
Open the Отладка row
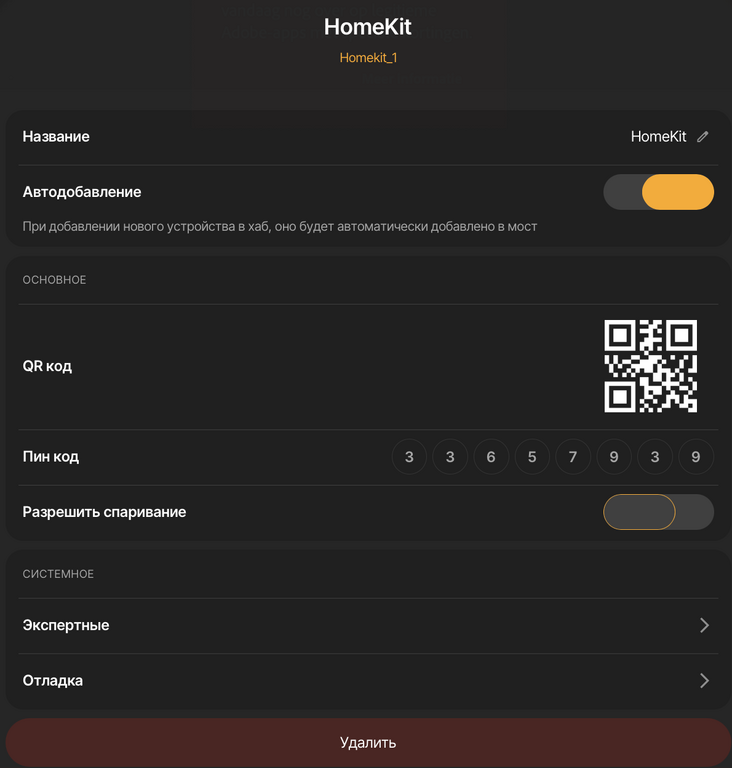[x=366, y=681]
